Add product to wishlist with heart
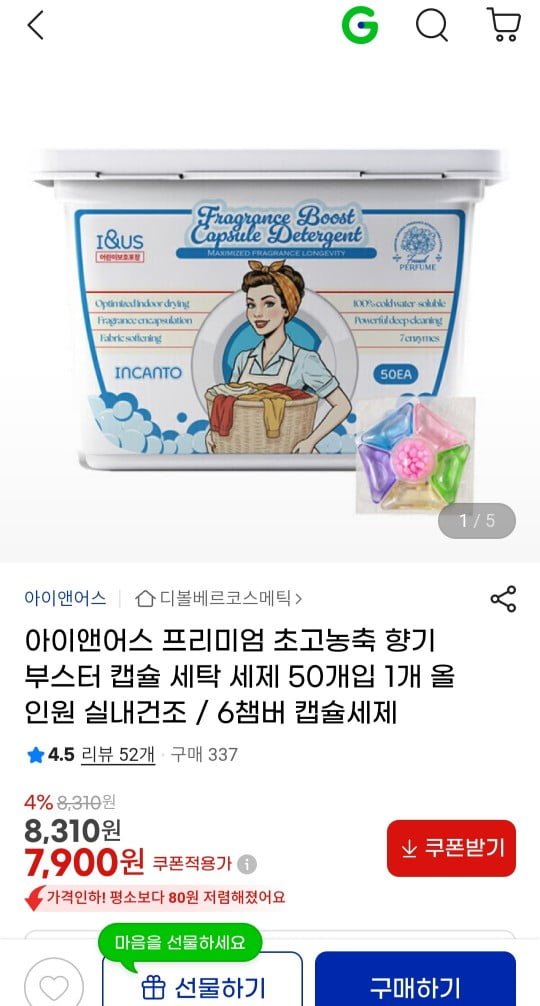 [53, 982]
